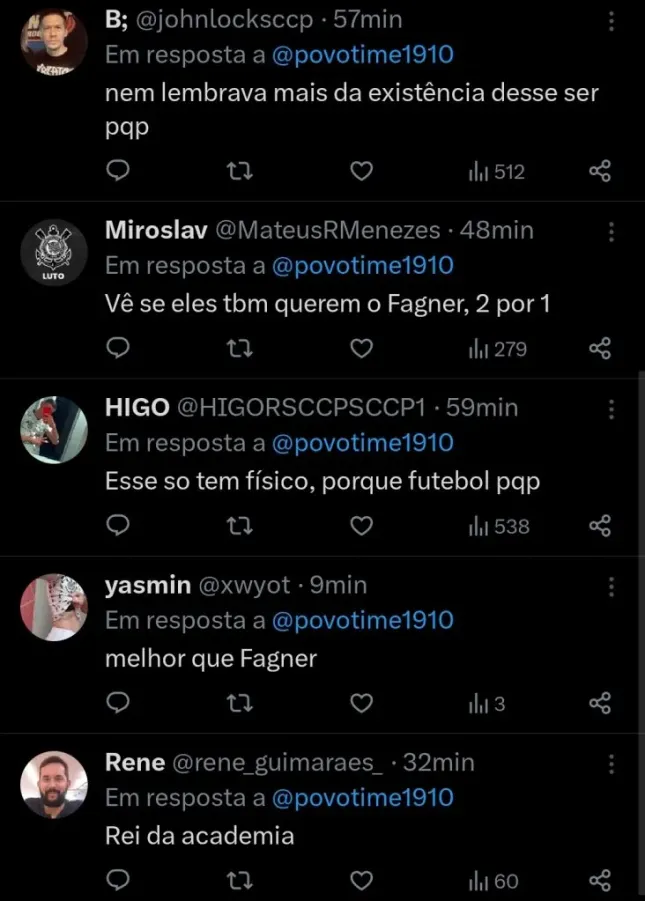645x901 pixels.
Task: Visit @povotime1910 link in yasmin's reply
Action: pos(362,621)
